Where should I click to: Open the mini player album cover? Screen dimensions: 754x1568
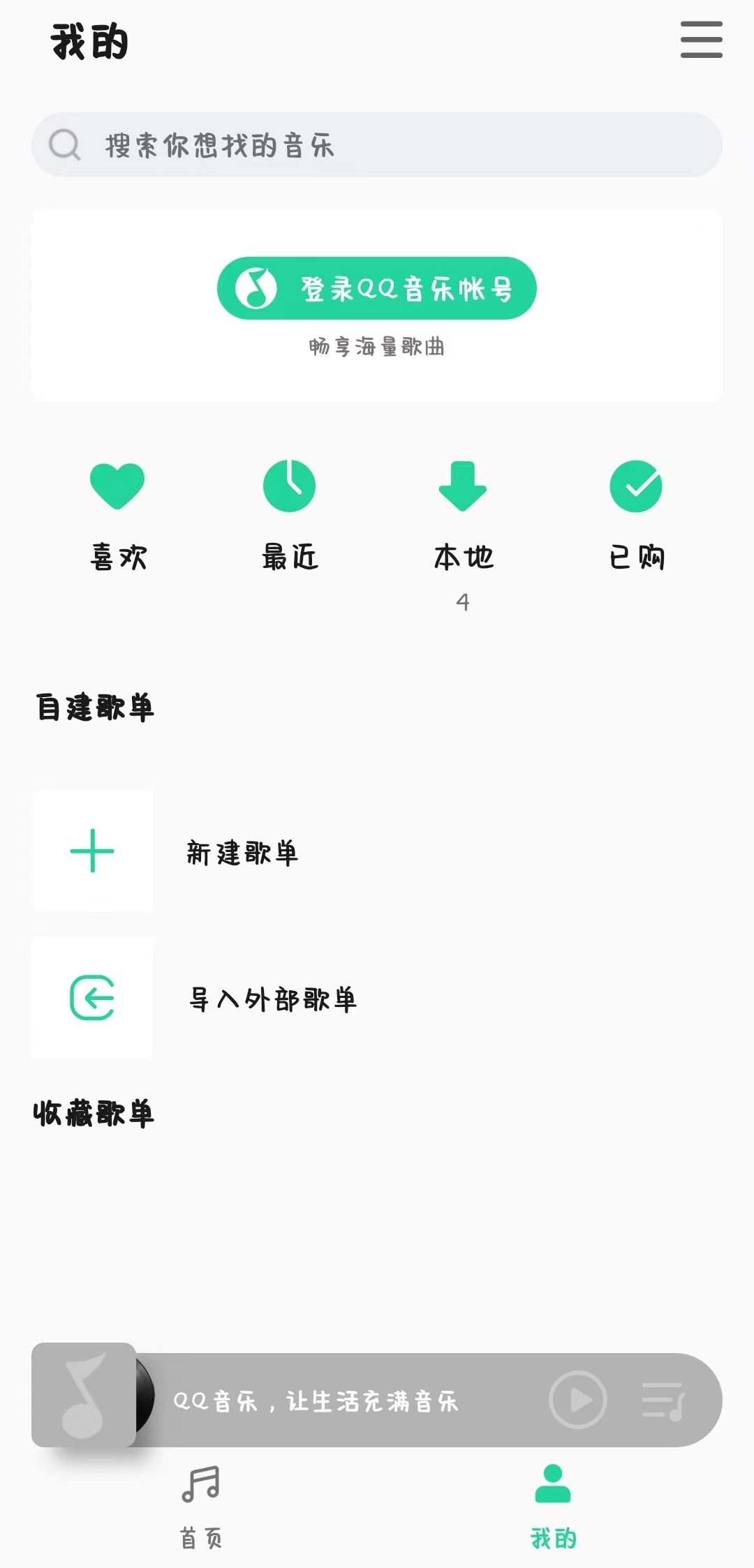click(84, 1395)
